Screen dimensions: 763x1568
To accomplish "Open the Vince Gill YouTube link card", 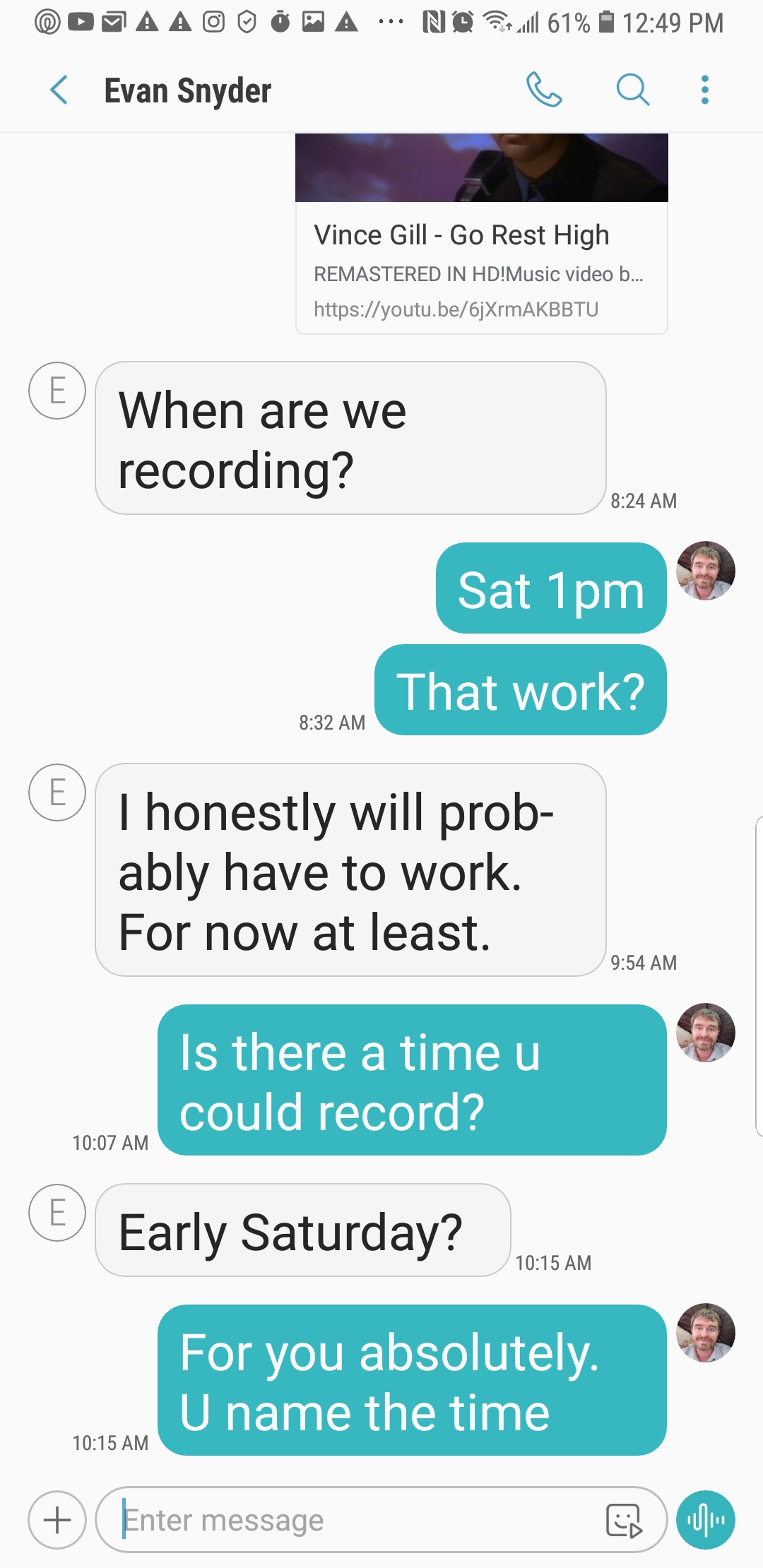I will point(481,268).
